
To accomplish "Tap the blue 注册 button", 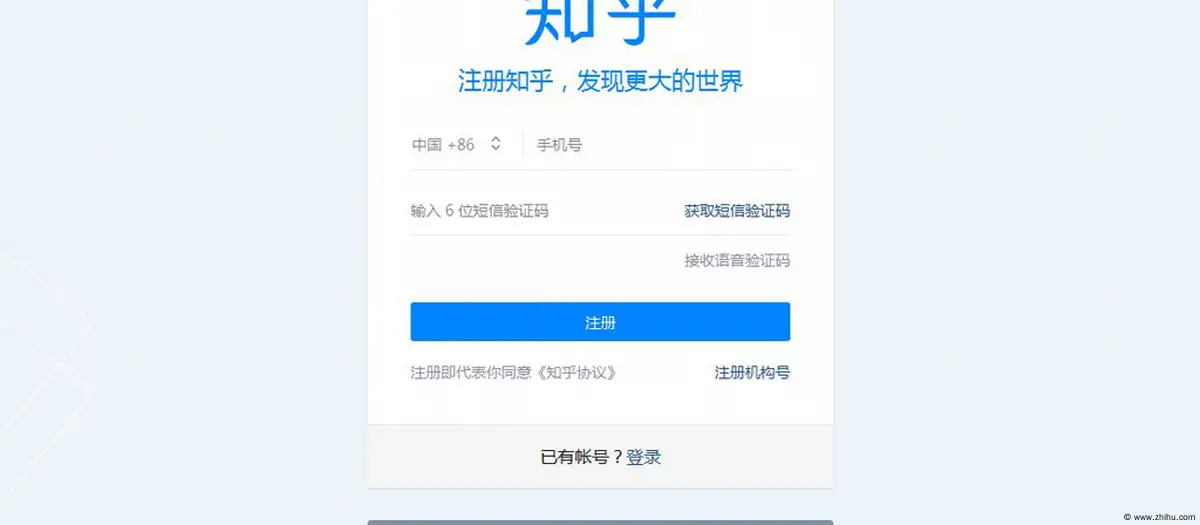I will (x=600, y=322).
